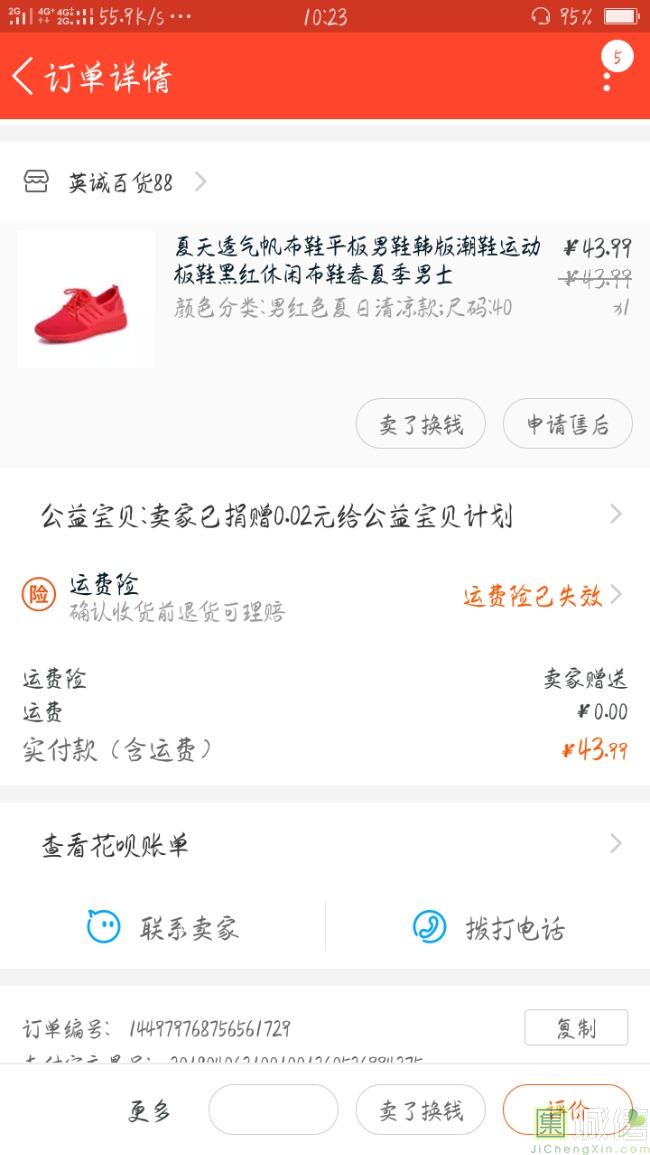Screen dimensions: 650x1155
Task: Go back from the 订单详情 page
Action: tap(24, 76)
